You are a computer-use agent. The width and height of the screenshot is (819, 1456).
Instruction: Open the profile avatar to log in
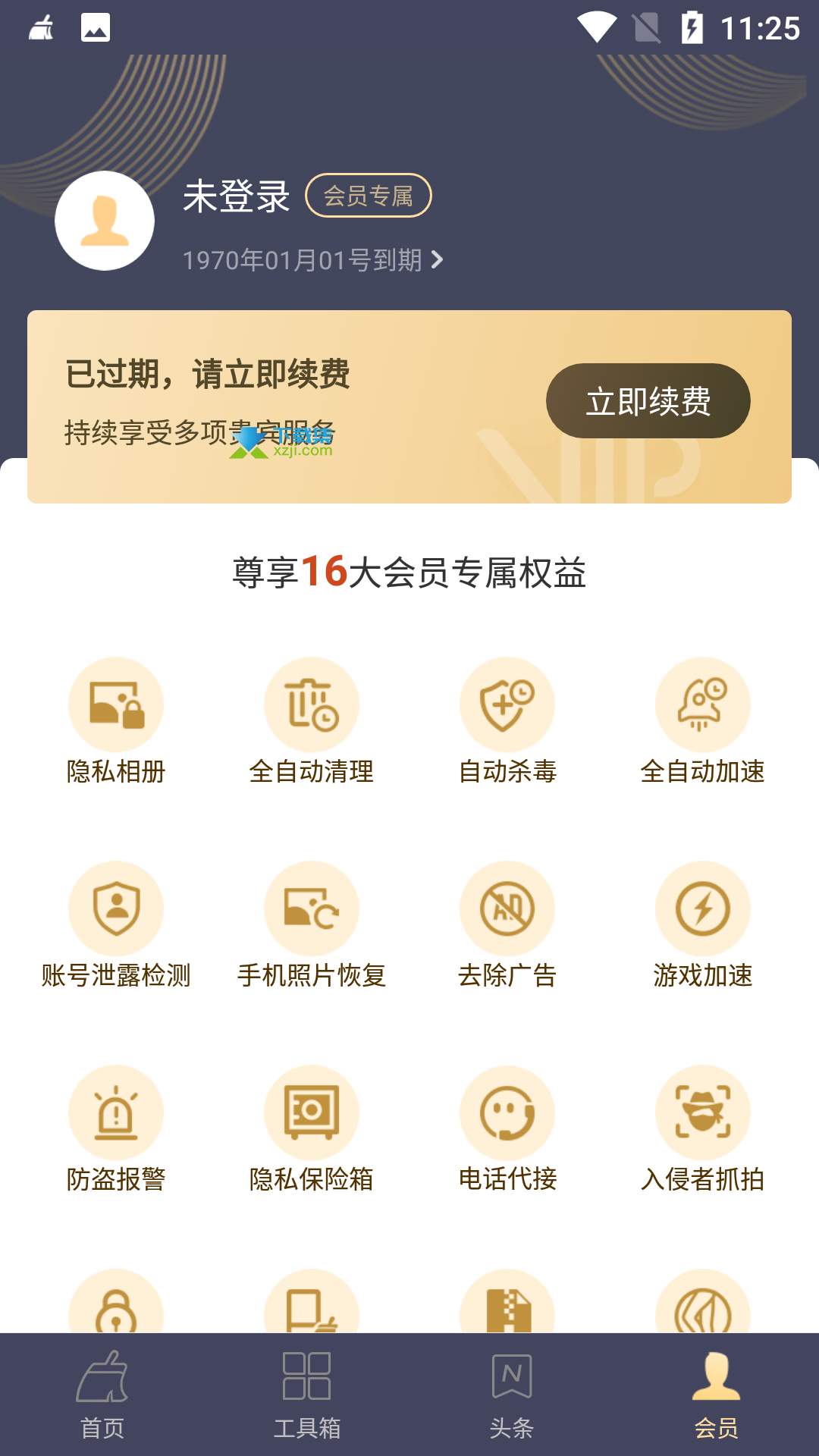[105, 221]
